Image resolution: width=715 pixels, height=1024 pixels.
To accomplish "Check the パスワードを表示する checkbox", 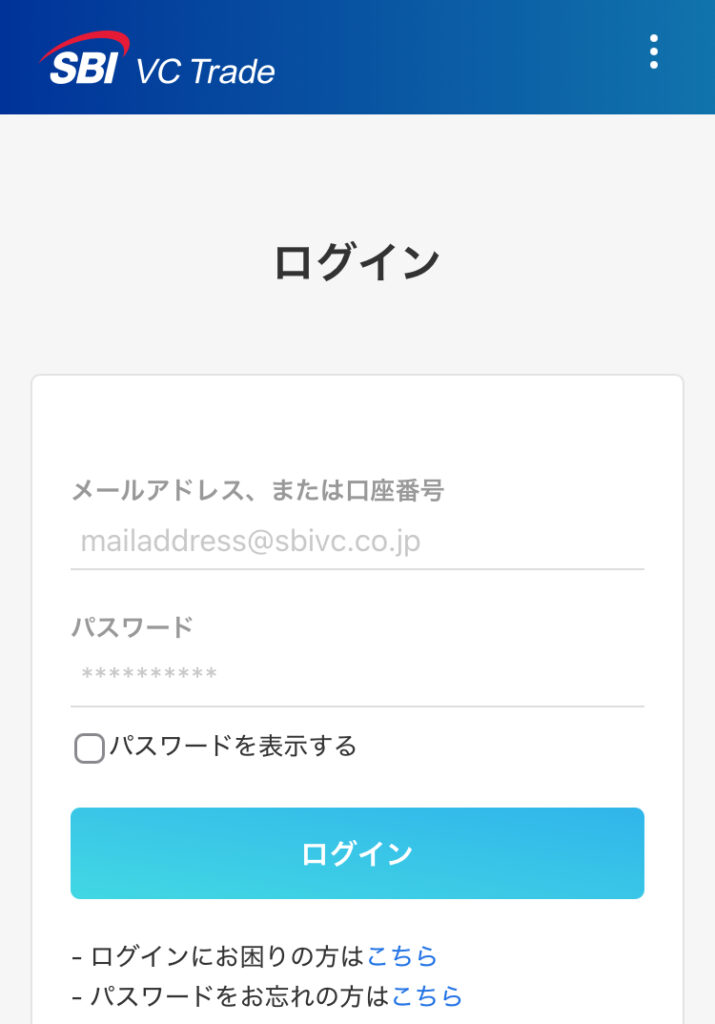I will pos(90,748).
